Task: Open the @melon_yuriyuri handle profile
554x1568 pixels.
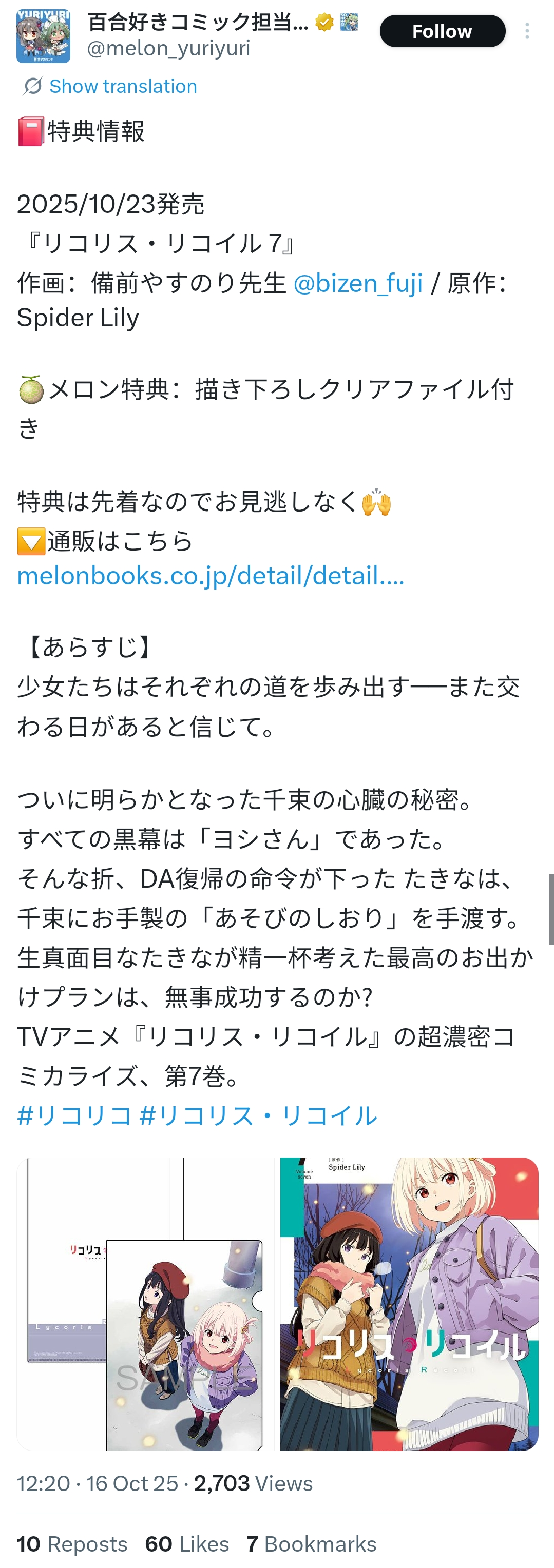Action: coord(168,48)
